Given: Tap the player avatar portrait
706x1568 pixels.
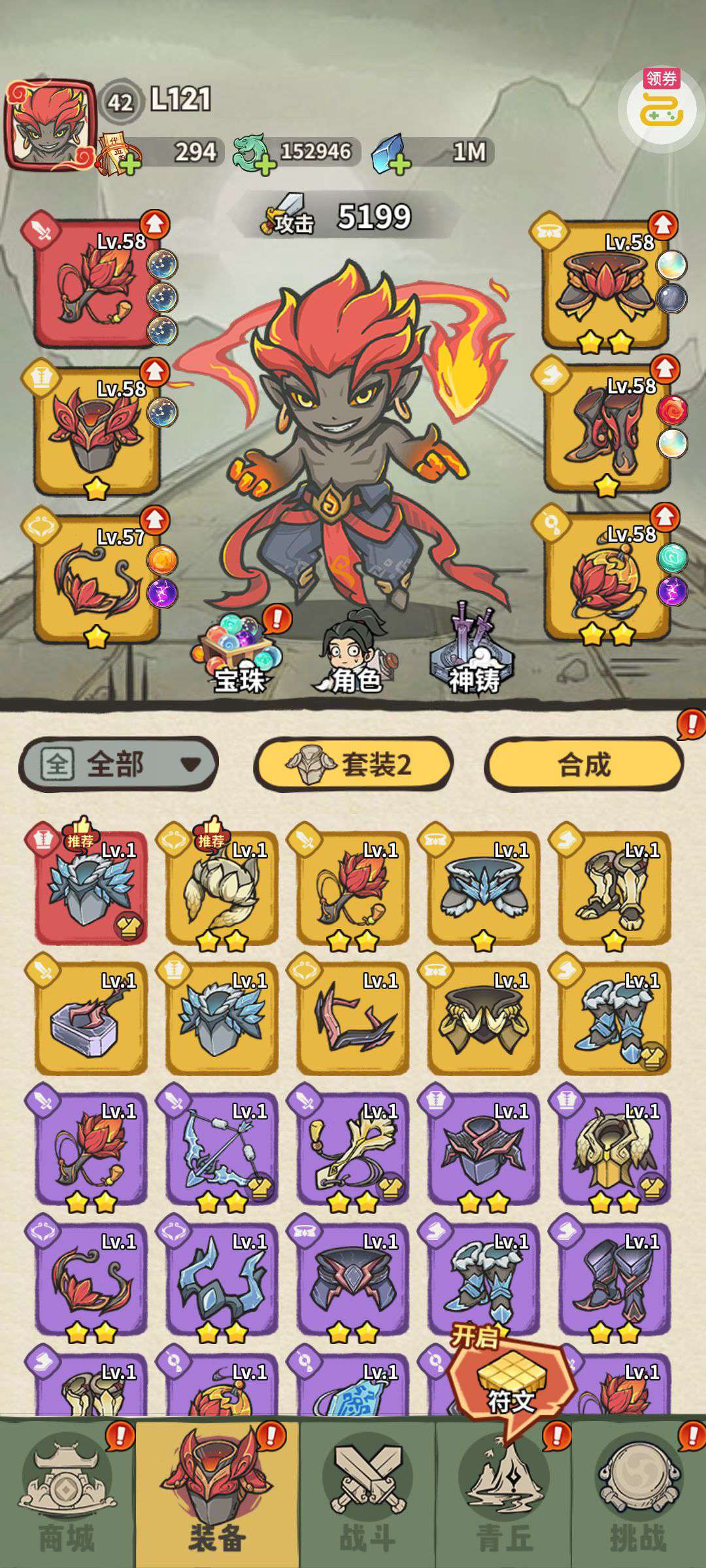Looking at the screenshot, I should point(50,124).
